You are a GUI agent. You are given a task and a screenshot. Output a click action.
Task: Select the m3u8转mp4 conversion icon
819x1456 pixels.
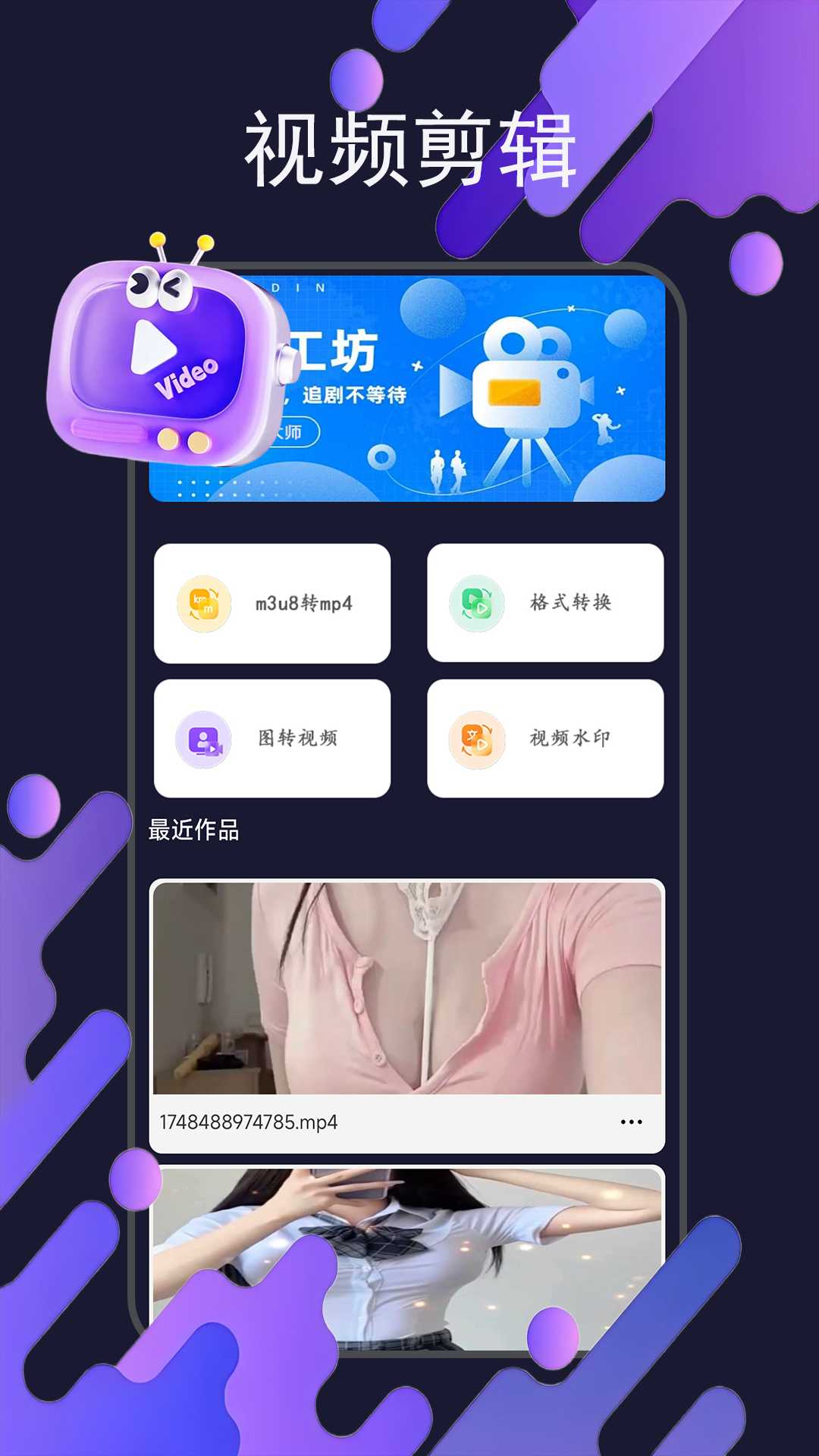pyautogui.click(x=203, y=603)
